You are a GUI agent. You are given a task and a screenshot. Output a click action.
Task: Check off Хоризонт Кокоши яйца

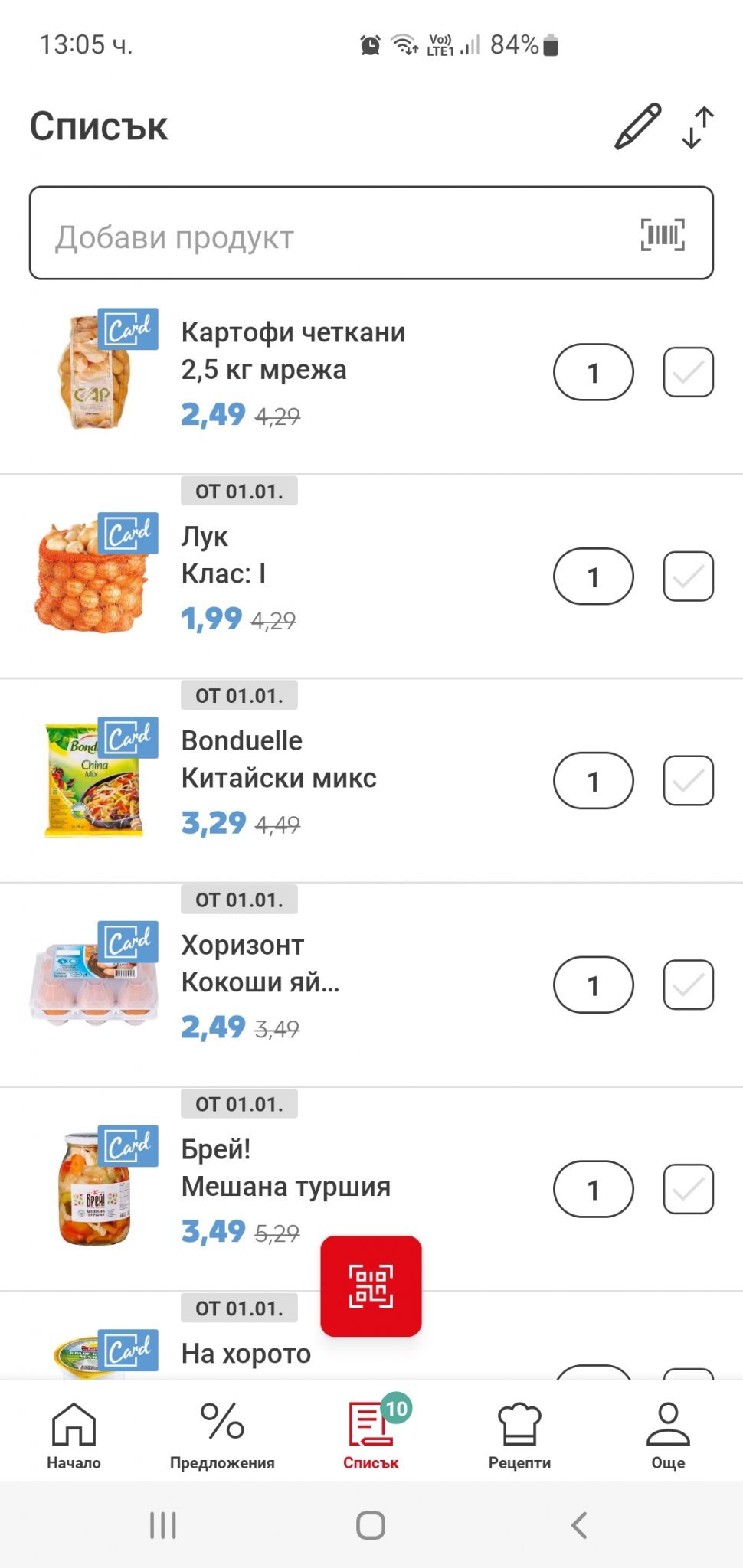(x=688, y=985)
